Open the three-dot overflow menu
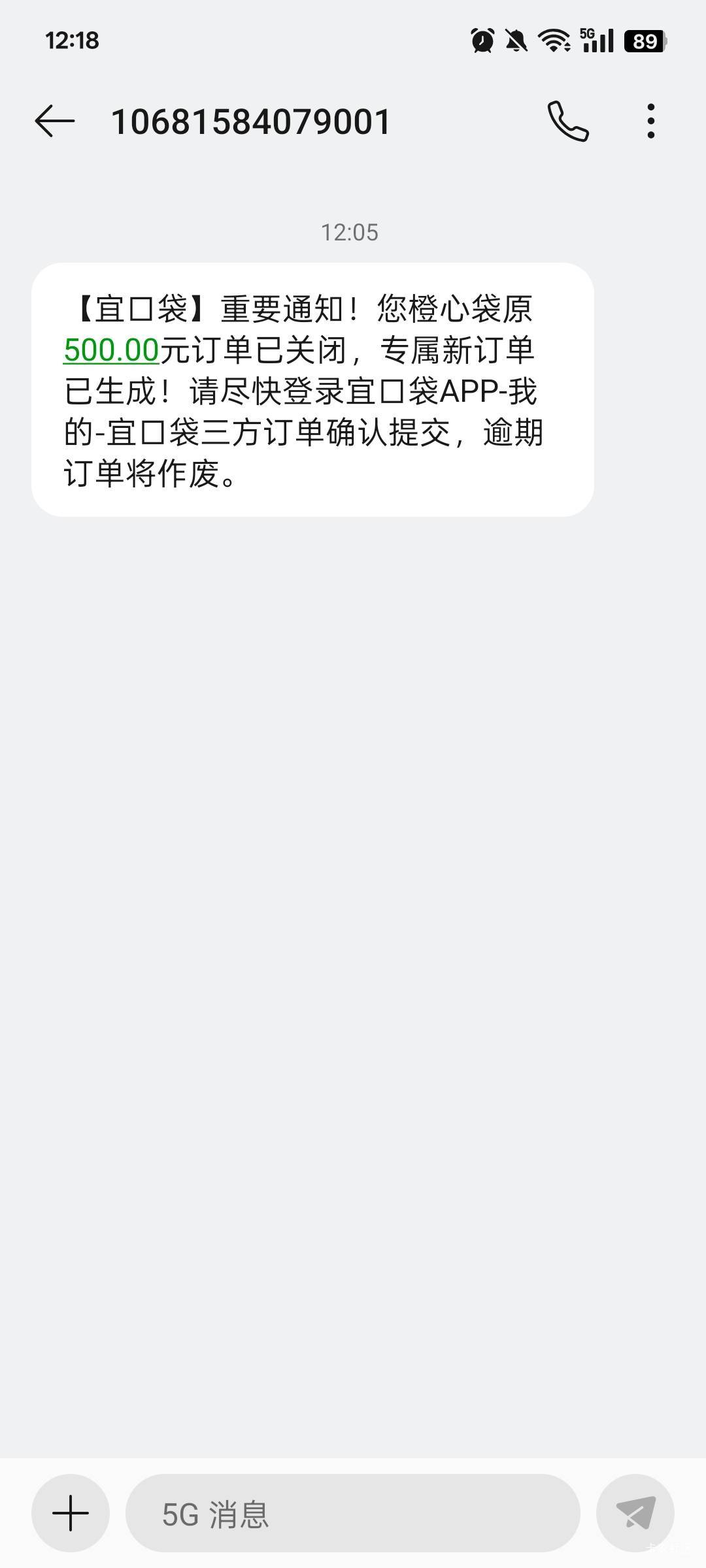Image resolution: width=706 pixels, height=1568 pixels. pos(650,122)
